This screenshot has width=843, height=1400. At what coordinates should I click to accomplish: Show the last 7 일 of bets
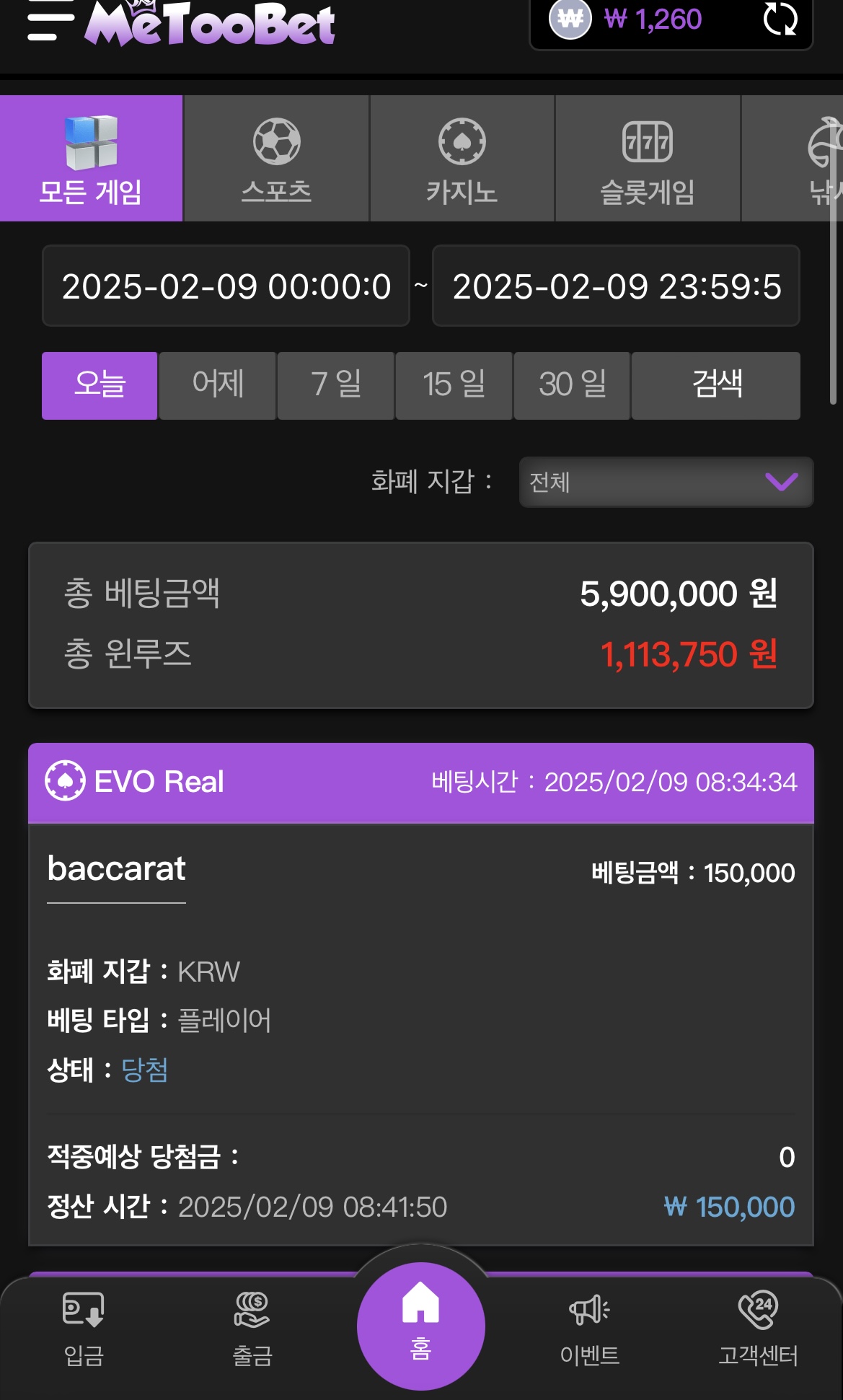click(x=336, y=385)
